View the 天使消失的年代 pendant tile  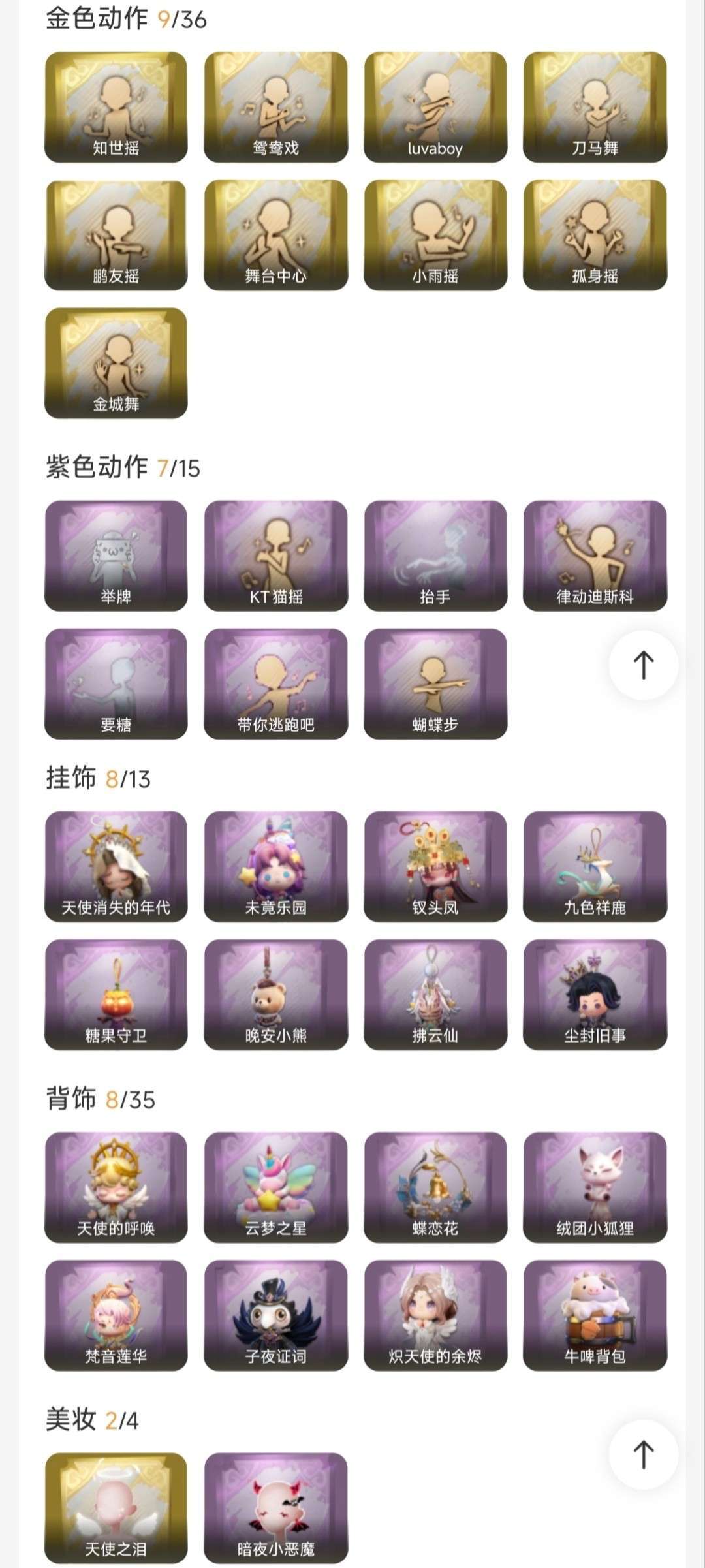(116, 866)
